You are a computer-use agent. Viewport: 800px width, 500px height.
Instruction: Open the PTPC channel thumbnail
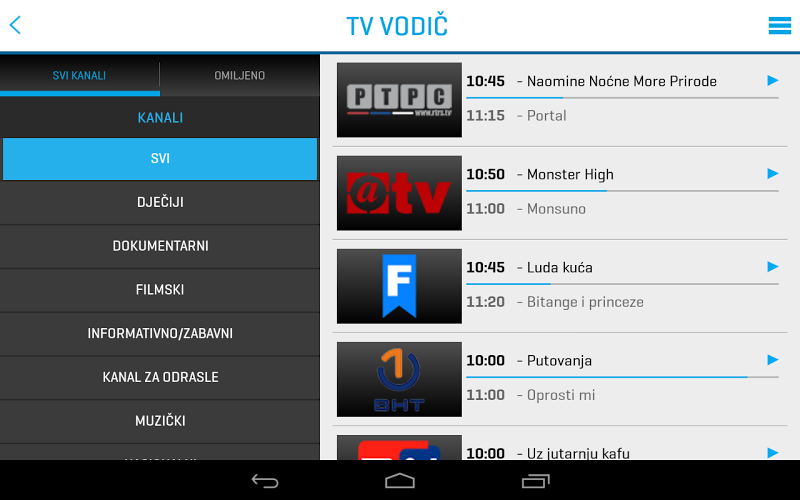(399, 100)
